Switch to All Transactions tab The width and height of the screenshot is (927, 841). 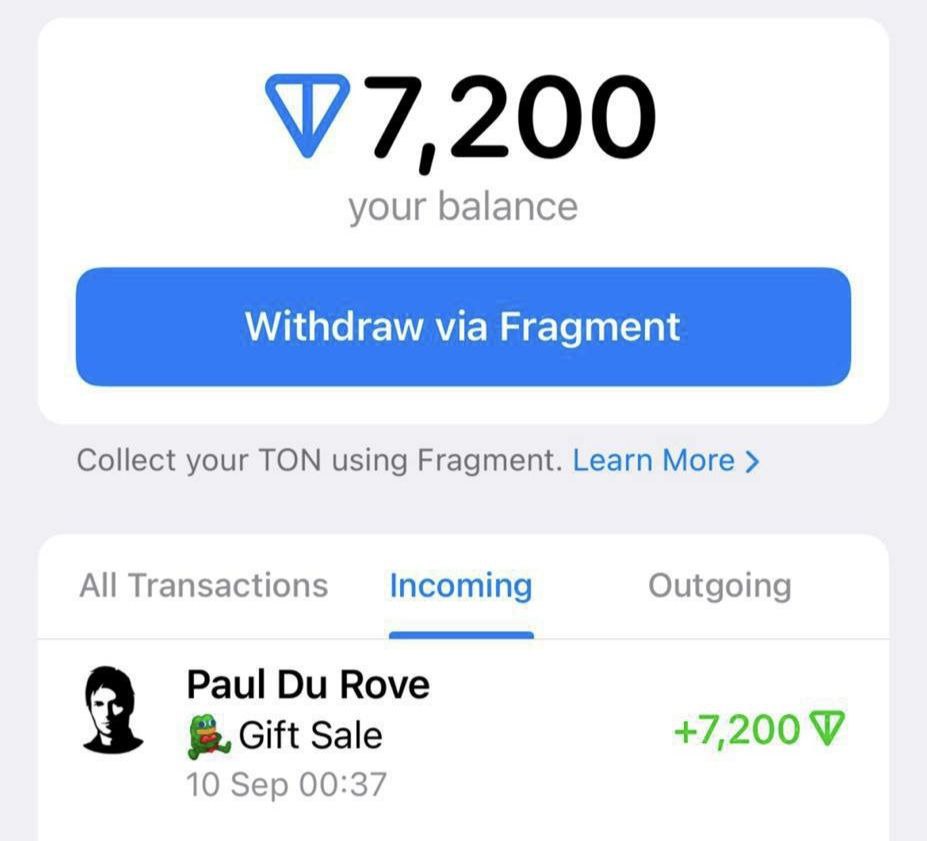point(203,586)
